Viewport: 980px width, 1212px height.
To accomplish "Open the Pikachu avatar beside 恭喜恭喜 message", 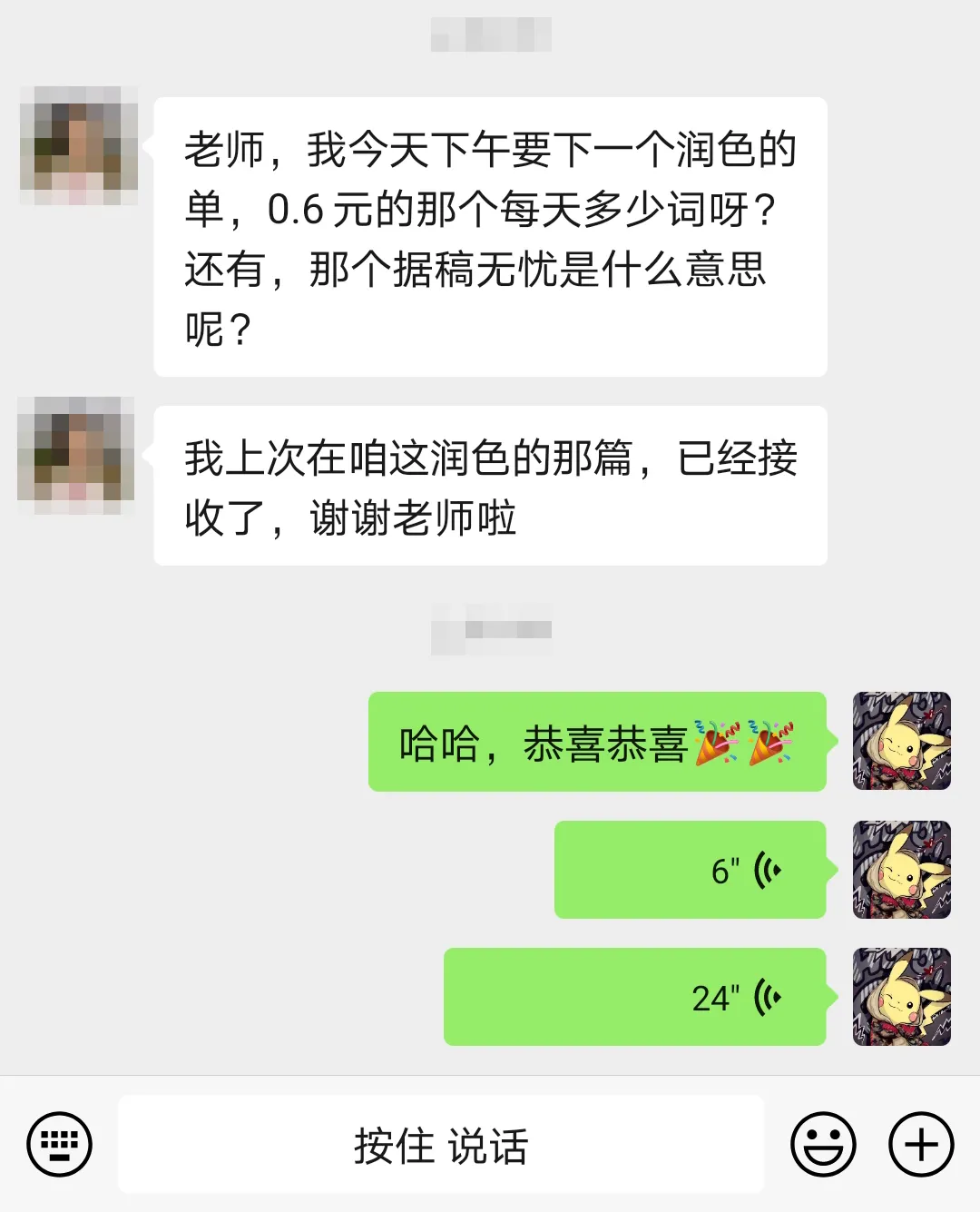I will pos(901,741).
